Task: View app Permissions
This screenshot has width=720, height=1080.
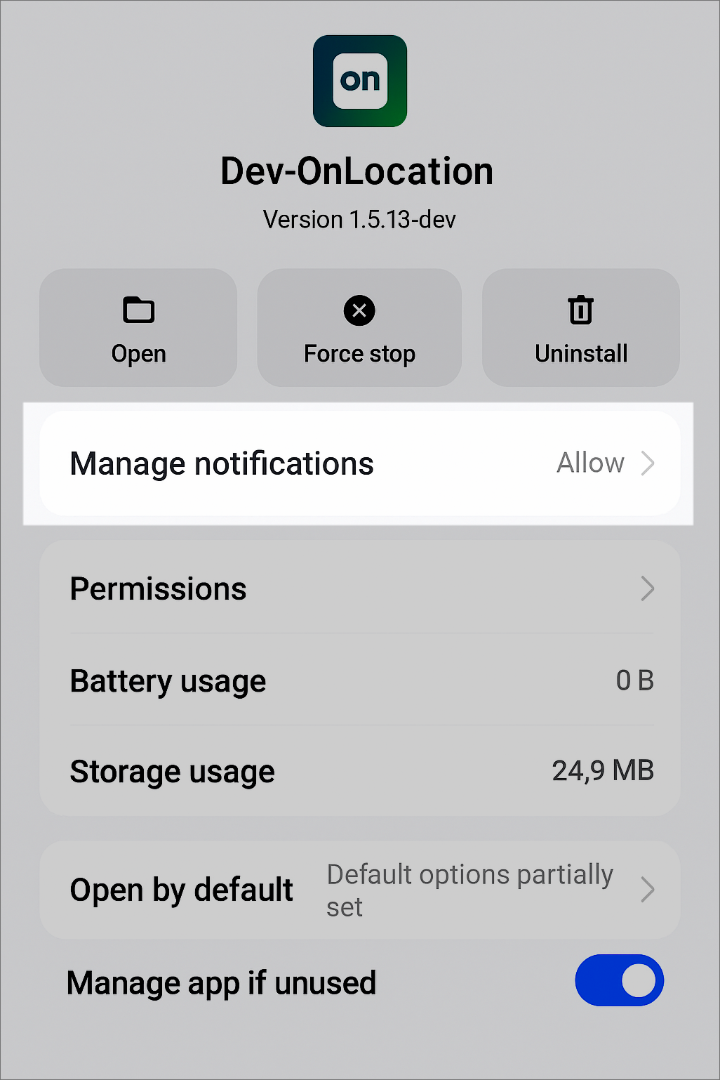Action: coord(360,589)
